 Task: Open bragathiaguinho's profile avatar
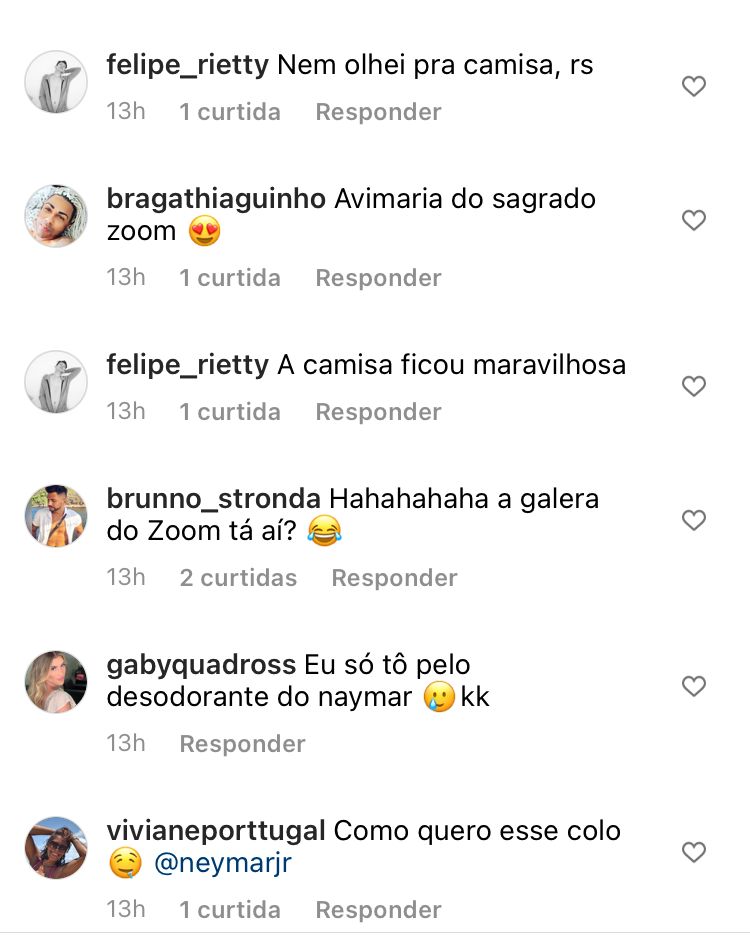tap(55, 216)
